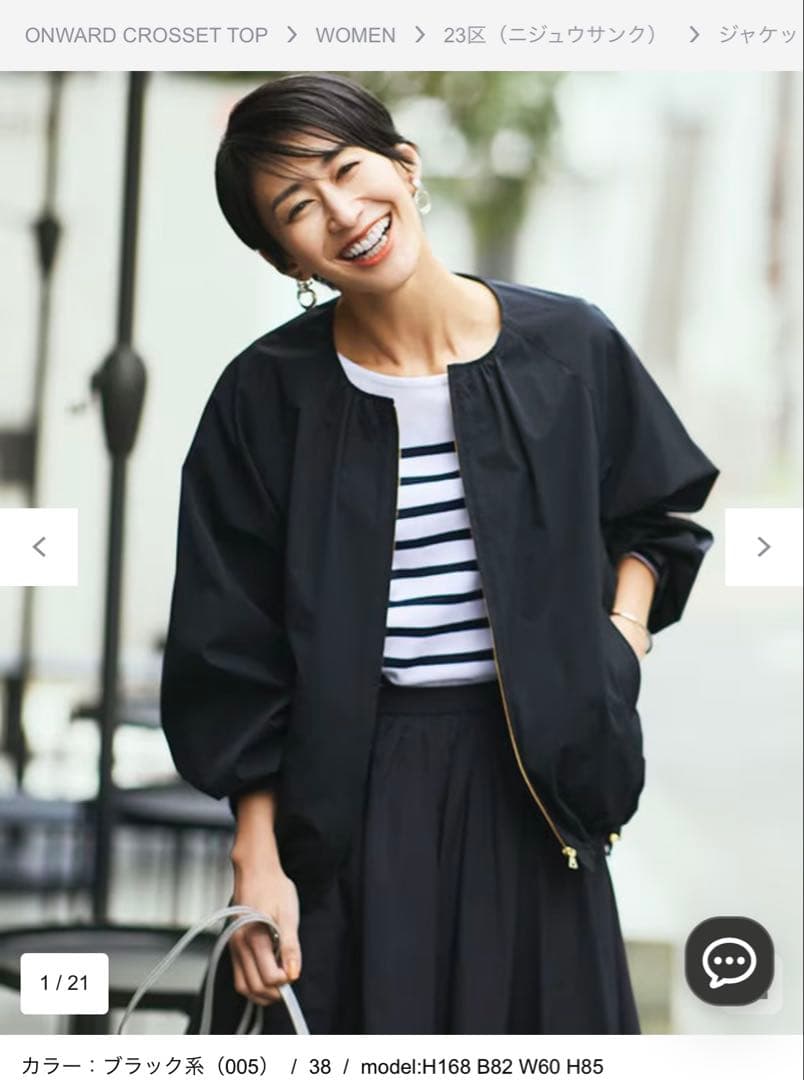Show the next product photo
804x1080 pixels.
pos(764,547)
